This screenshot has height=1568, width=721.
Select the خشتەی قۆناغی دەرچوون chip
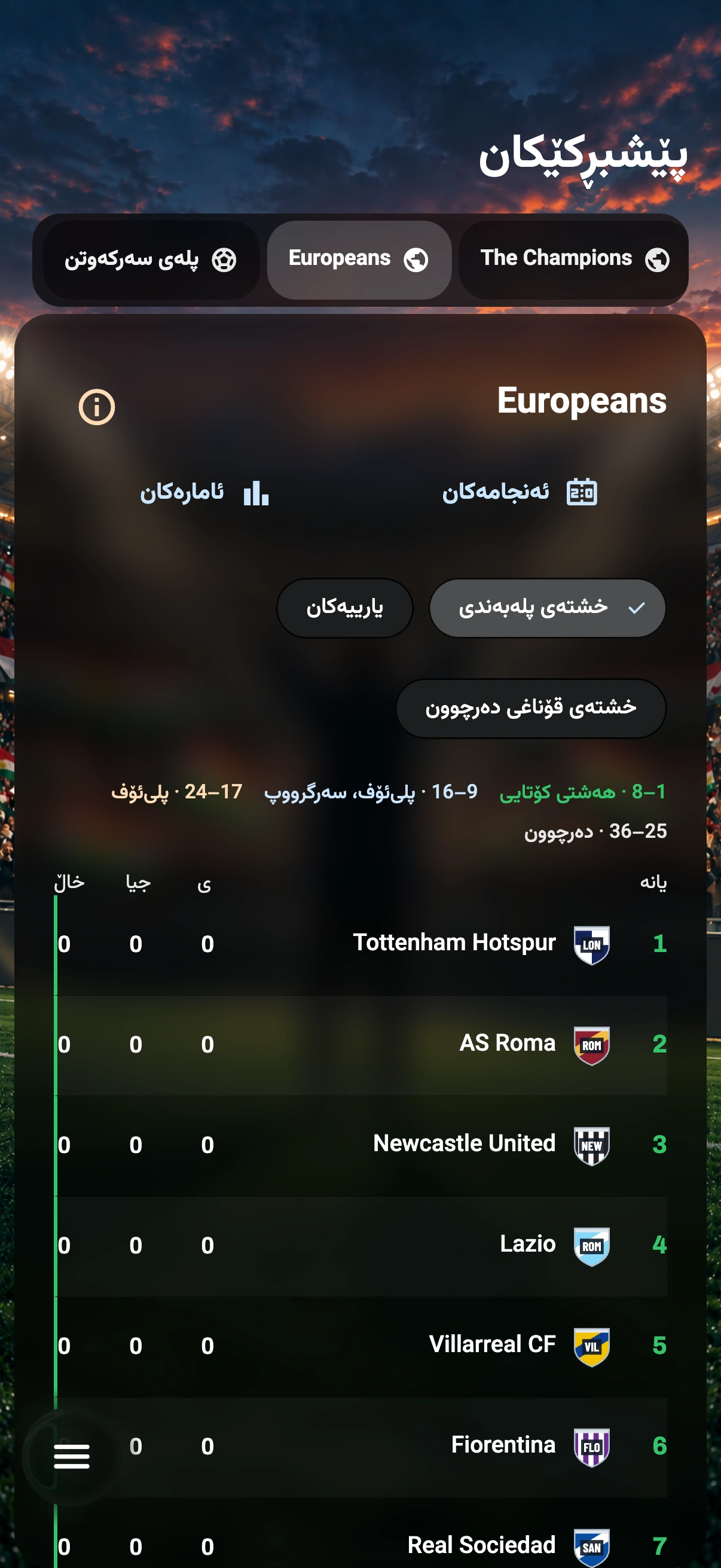click(x=531, y=708)
